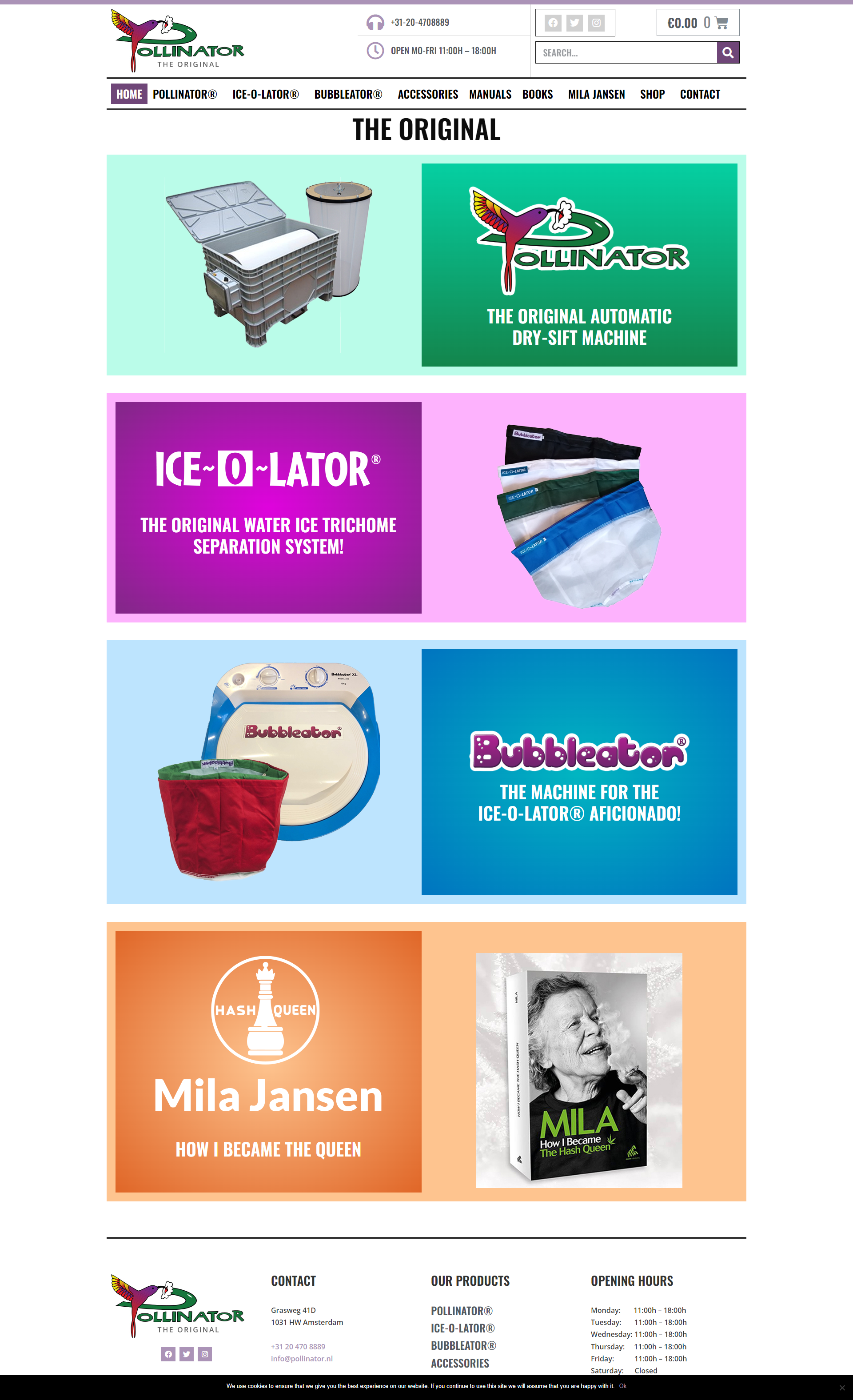
Task: Select Mila Jansen in the navigation bar
Action: (x=596, y=94)
